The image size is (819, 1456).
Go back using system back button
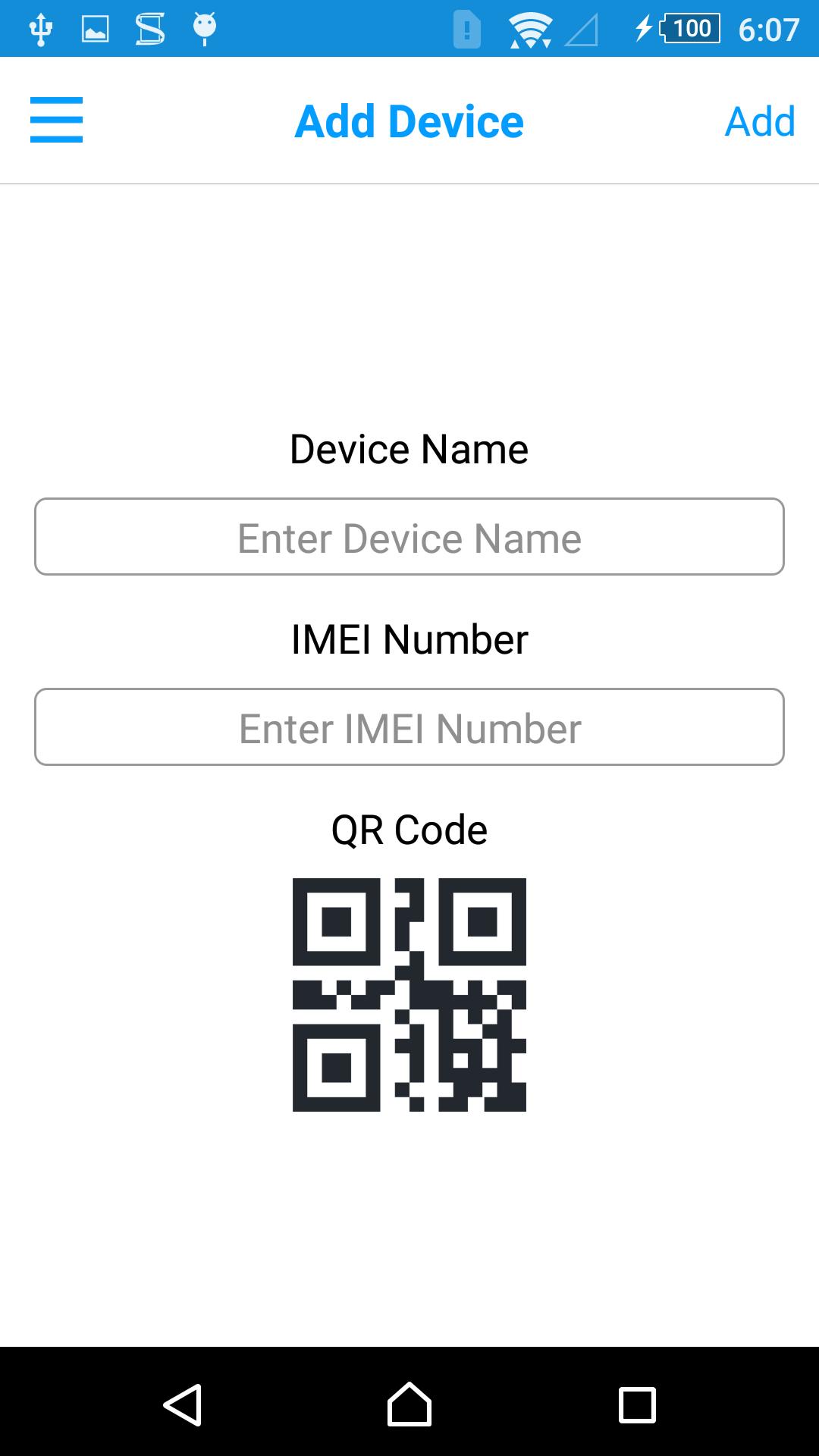183,1405
